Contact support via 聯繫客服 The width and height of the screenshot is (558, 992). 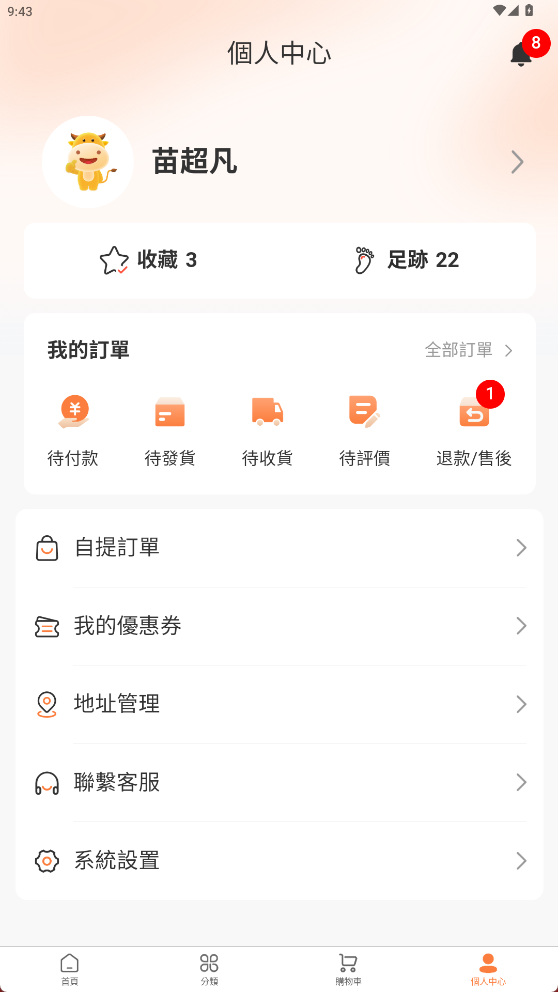click(x=280, y=783)
